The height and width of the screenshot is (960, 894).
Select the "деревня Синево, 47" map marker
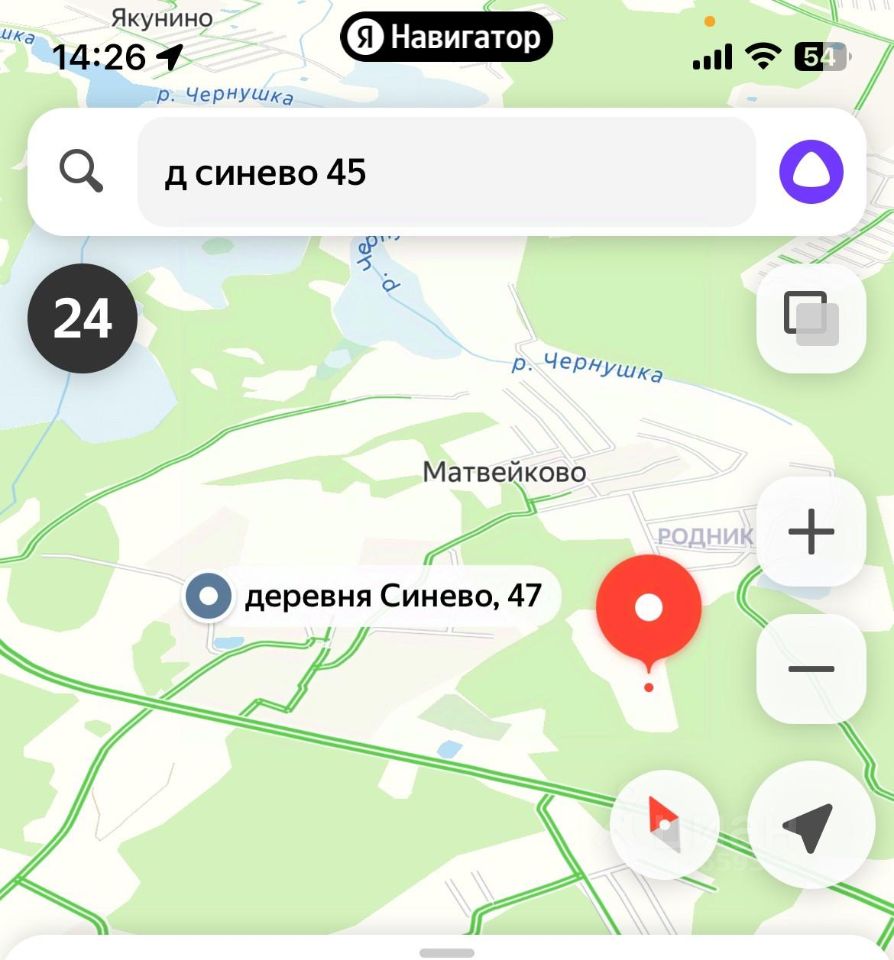pos(209,597)
